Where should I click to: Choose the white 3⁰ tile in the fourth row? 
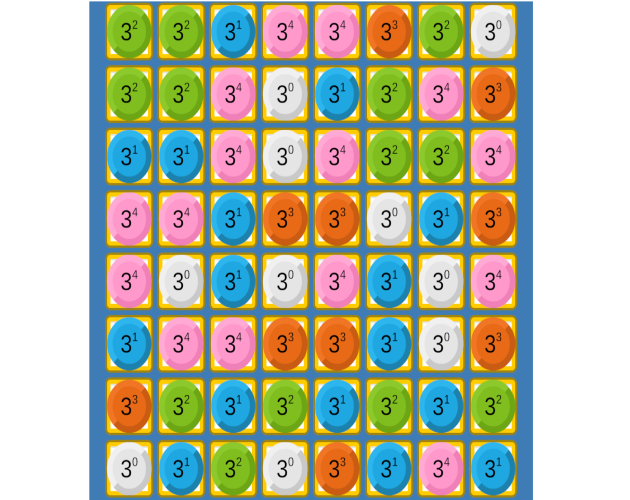[x=389, y=218]
